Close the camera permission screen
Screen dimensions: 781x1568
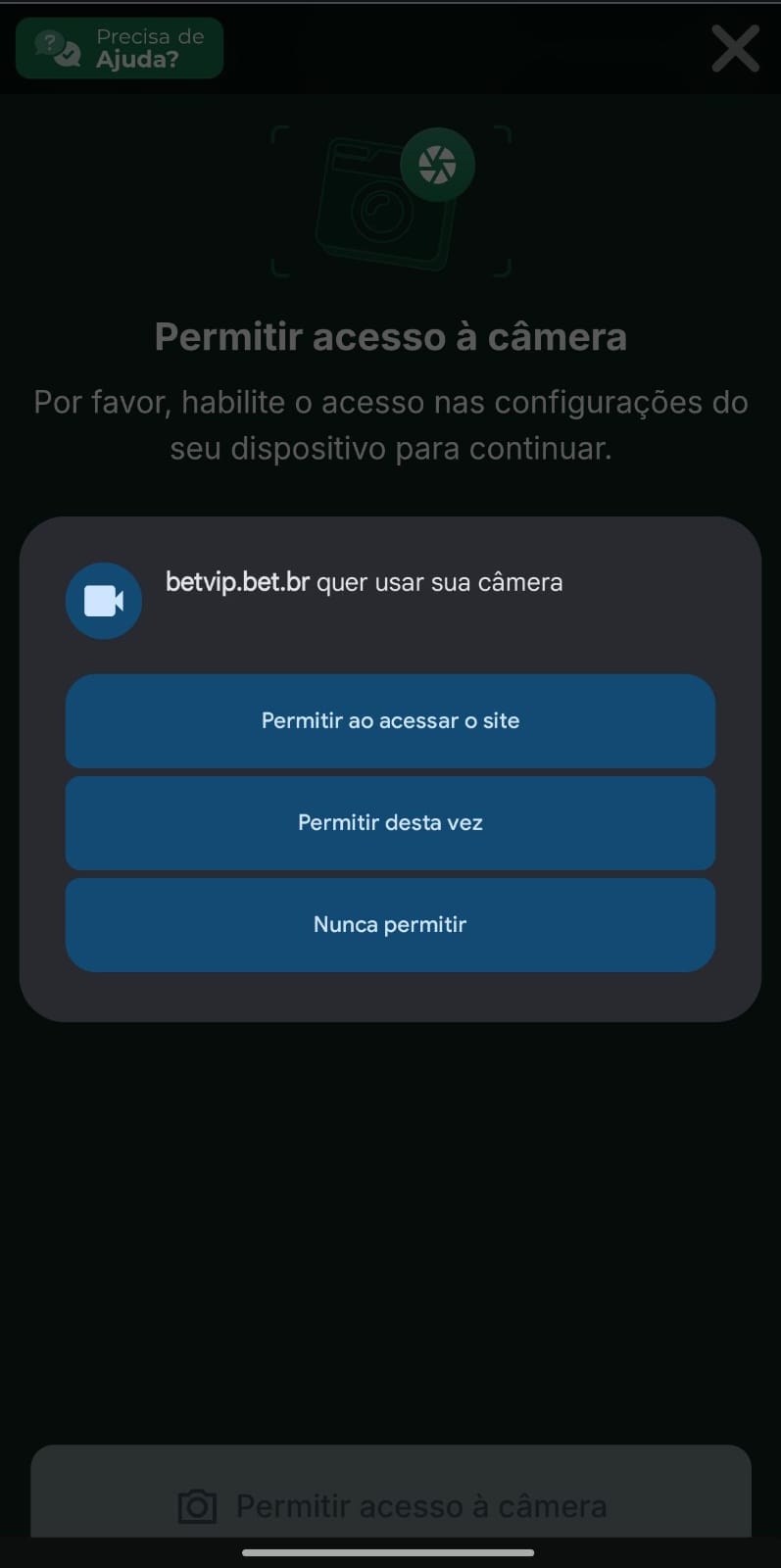(x=735, y=49)
